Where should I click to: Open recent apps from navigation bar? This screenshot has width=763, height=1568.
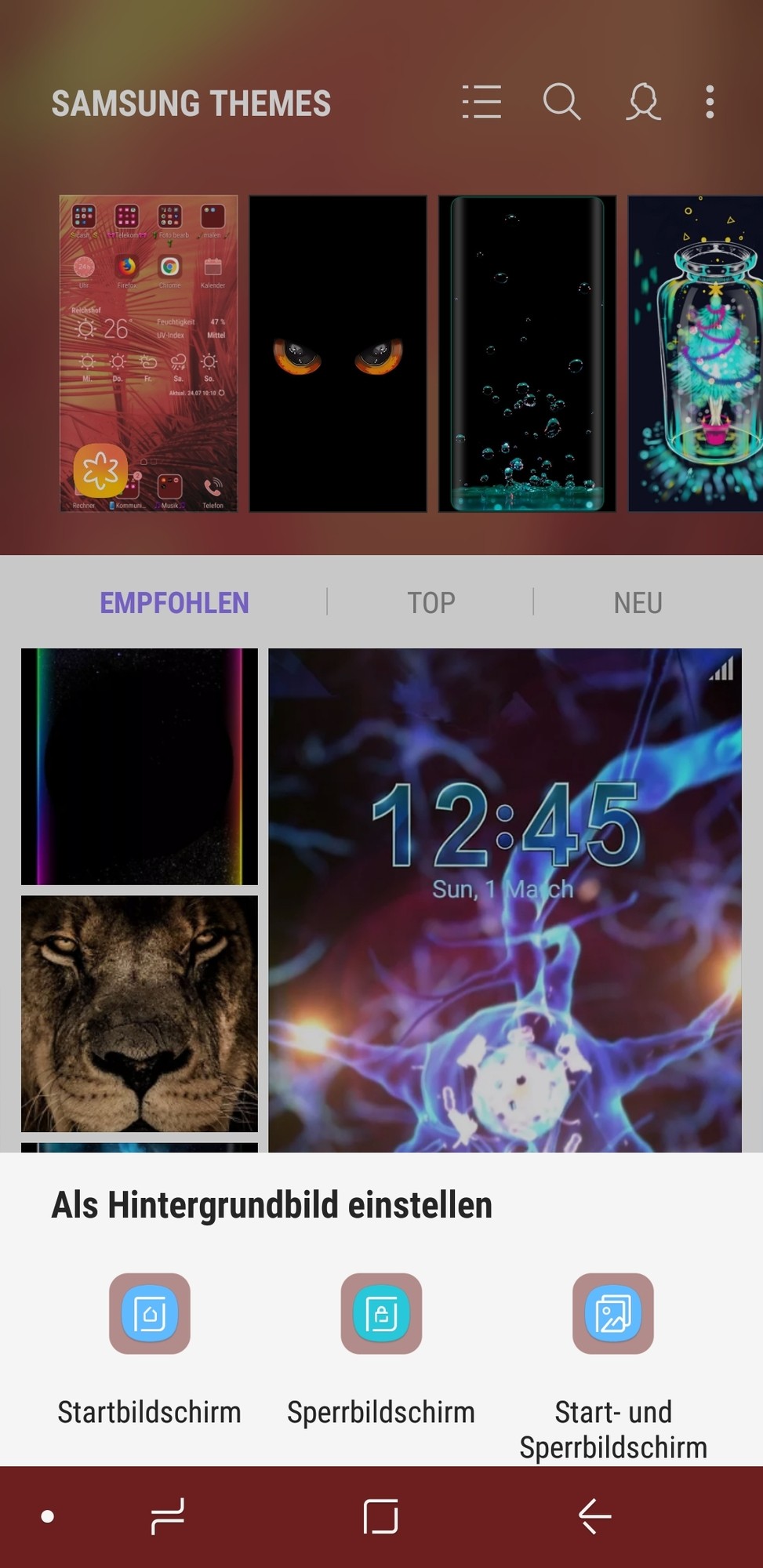(168, 1516)
